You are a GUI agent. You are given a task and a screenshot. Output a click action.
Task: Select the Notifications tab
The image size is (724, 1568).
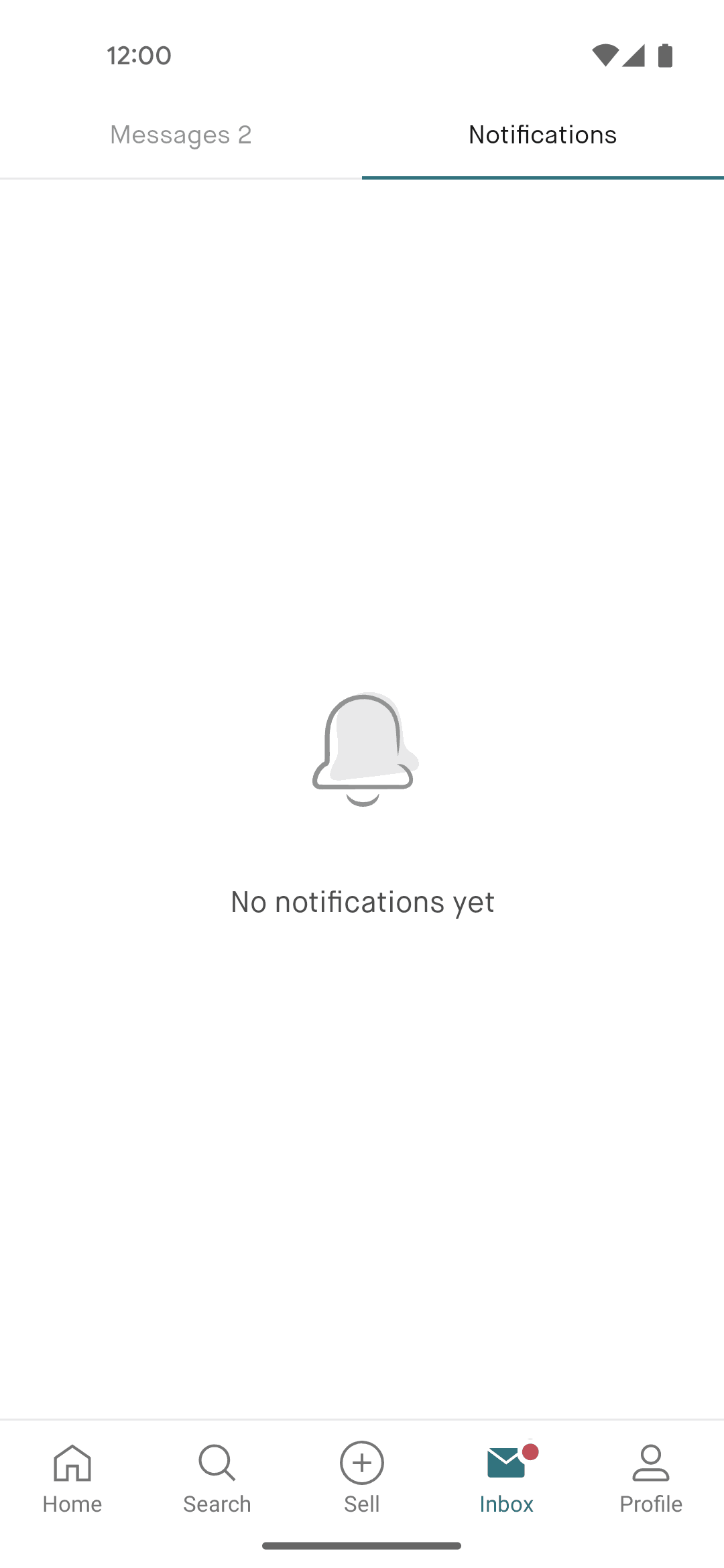point(543,135)
